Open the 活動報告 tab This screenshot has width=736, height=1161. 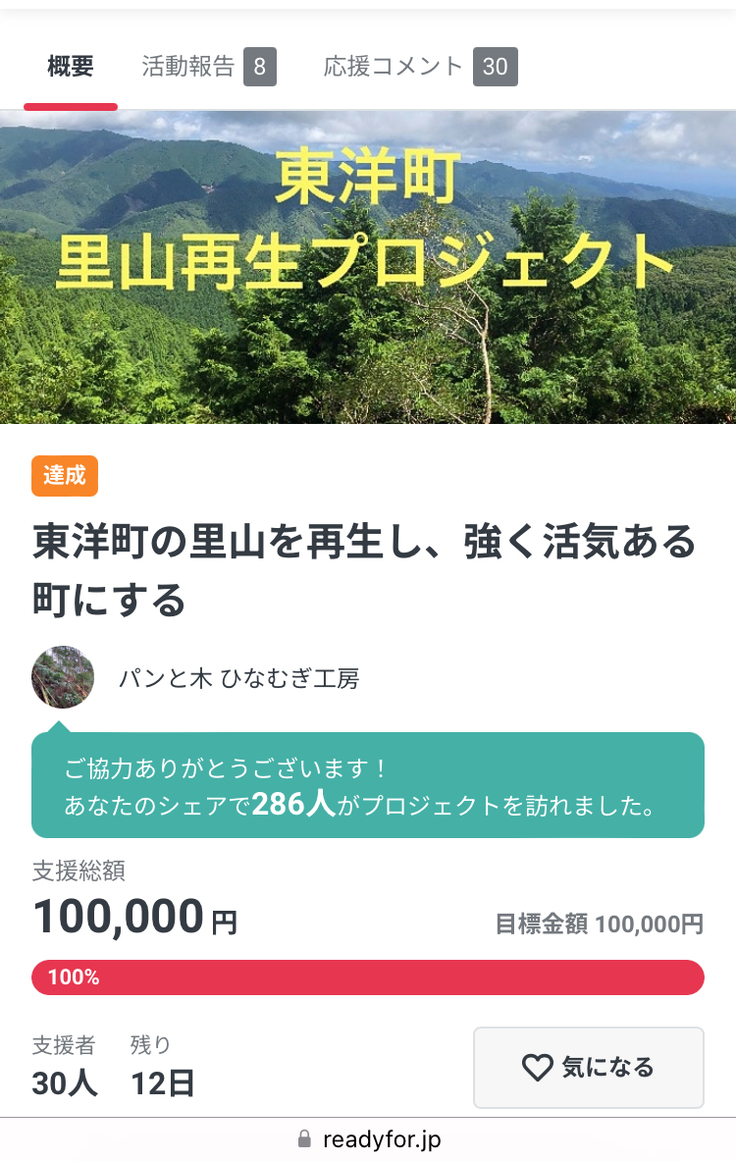[208, 67]
